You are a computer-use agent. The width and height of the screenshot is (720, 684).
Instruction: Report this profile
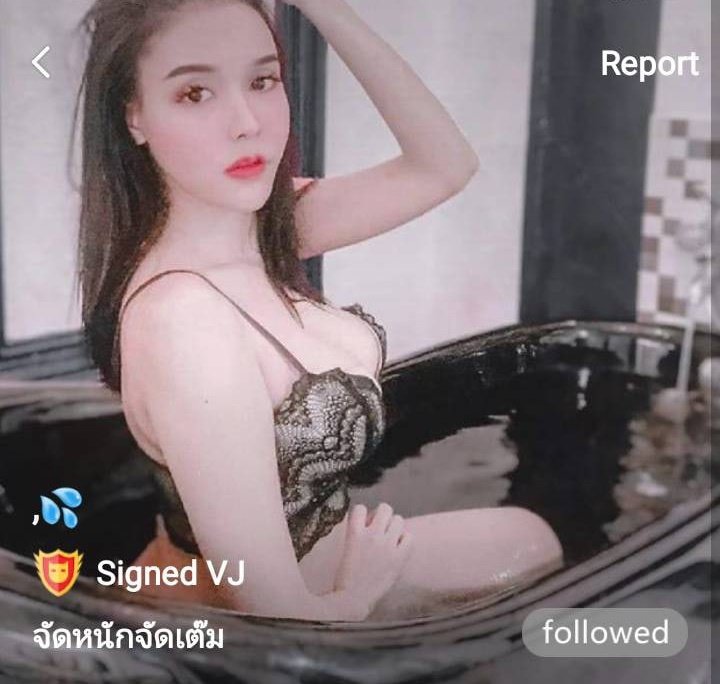pyautogui.click(x=649, y=64)
